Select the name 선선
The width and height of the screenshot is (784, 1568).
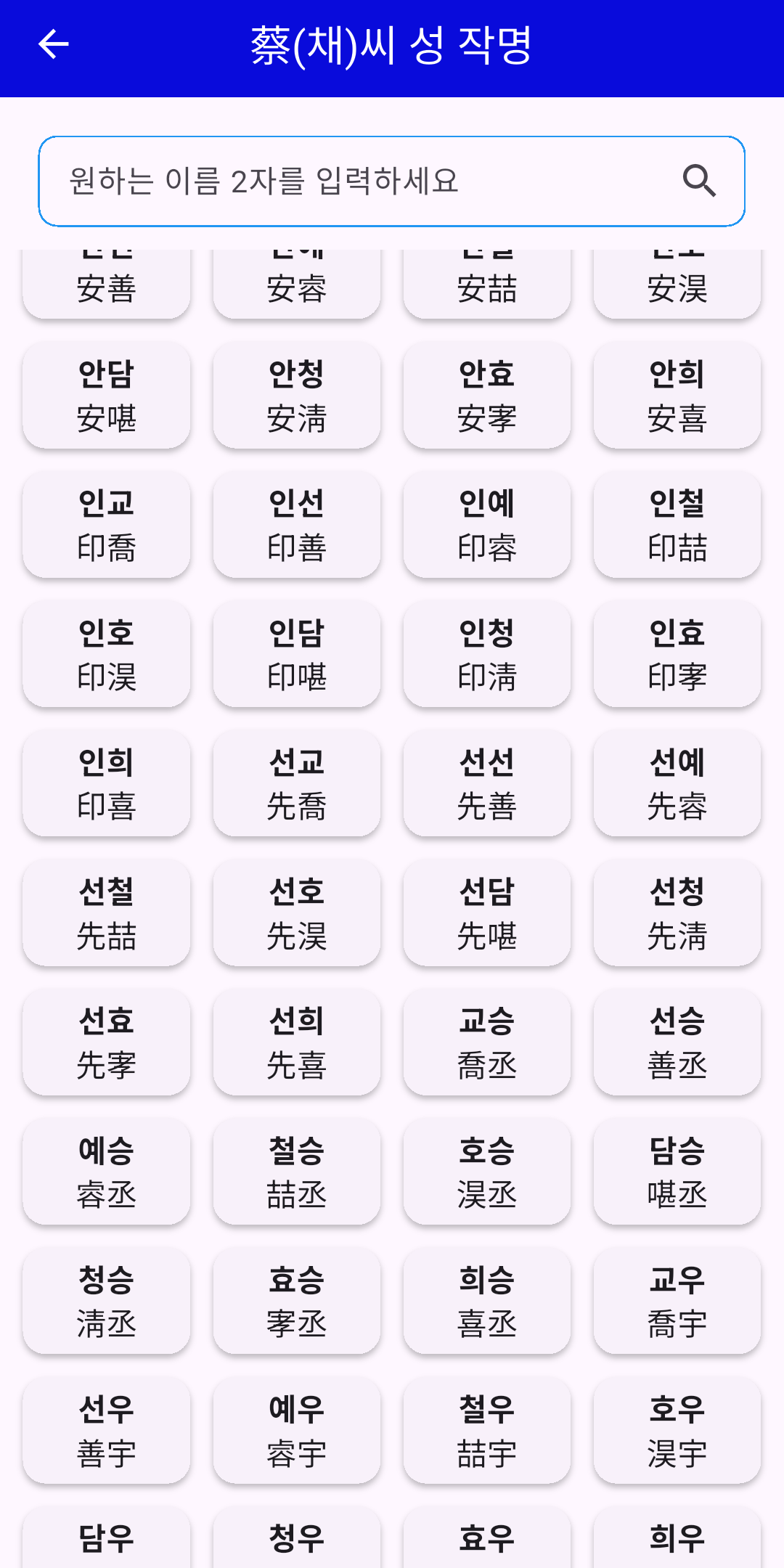point(487,783)
